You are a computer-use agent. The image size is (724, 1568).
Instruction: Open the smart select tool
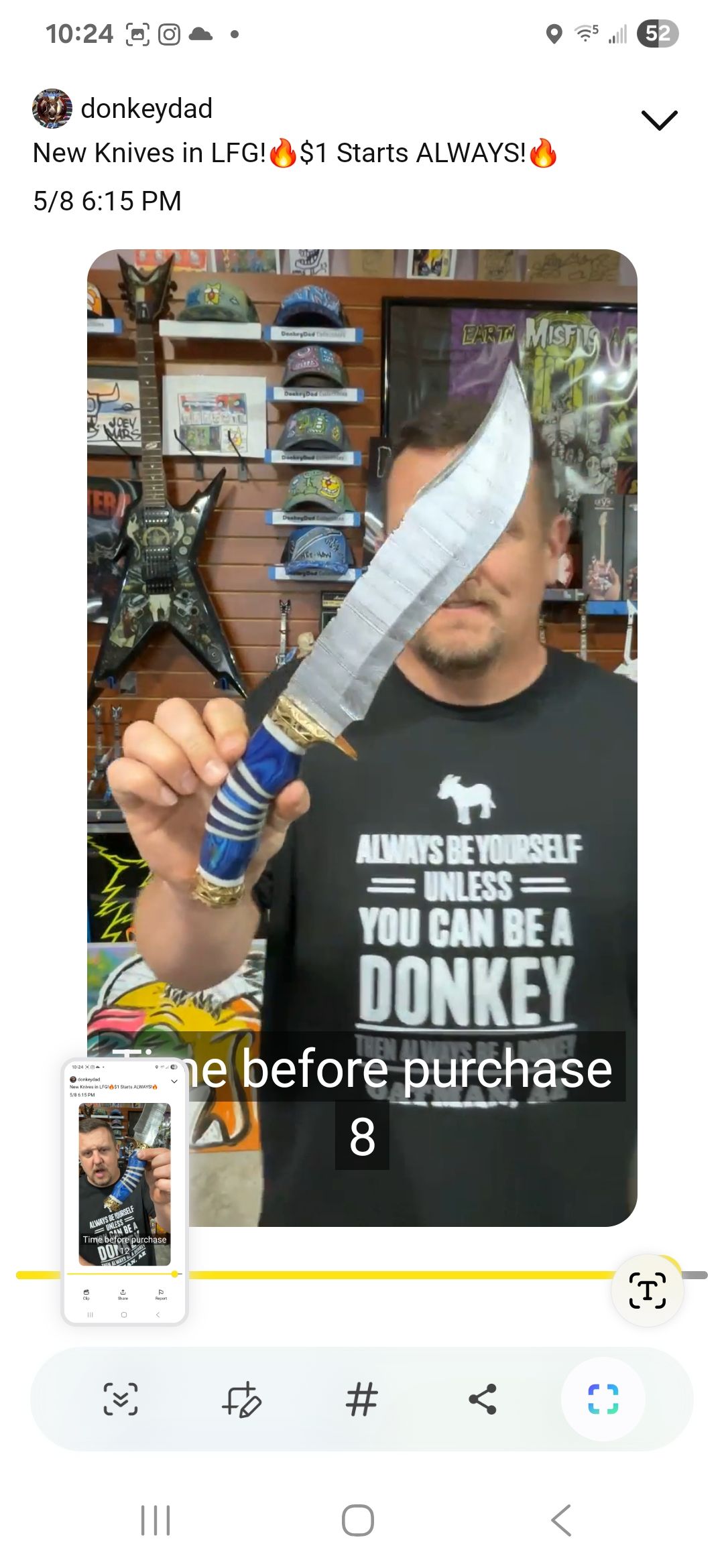tap(603, 1399)
